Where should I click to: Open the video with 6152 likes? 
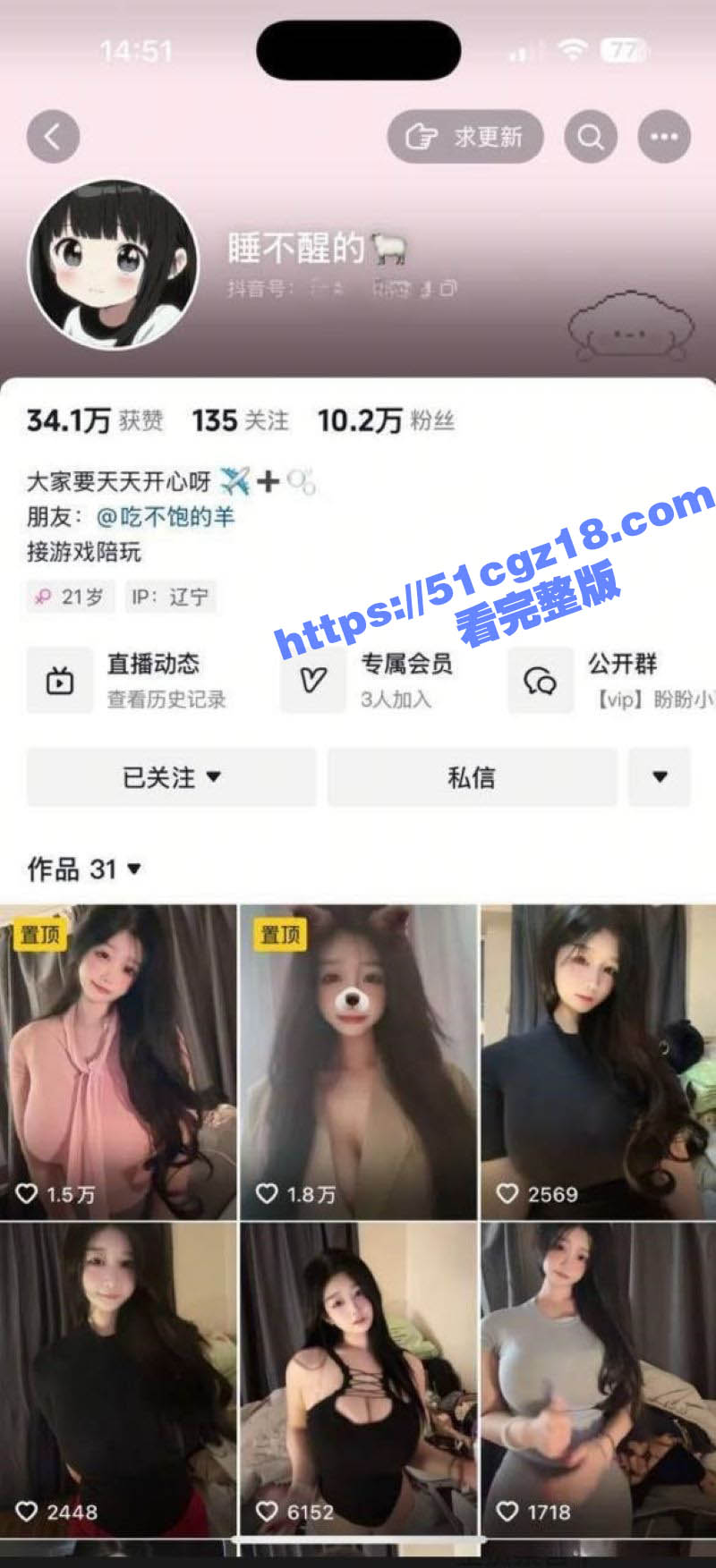click(x=358, y=1377)
